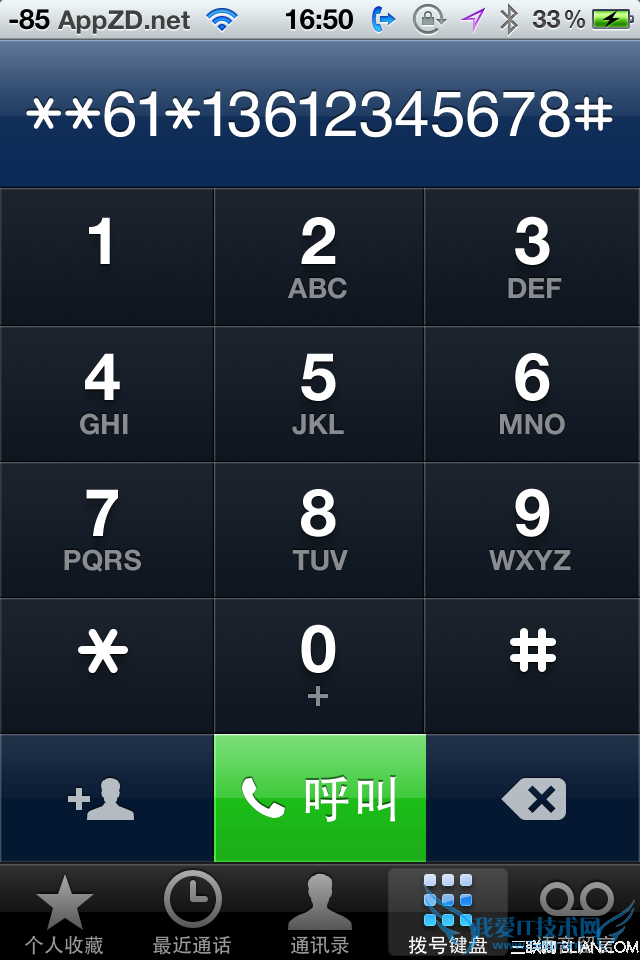
Task: Tap the asterisk key
Action: [106, 666]
